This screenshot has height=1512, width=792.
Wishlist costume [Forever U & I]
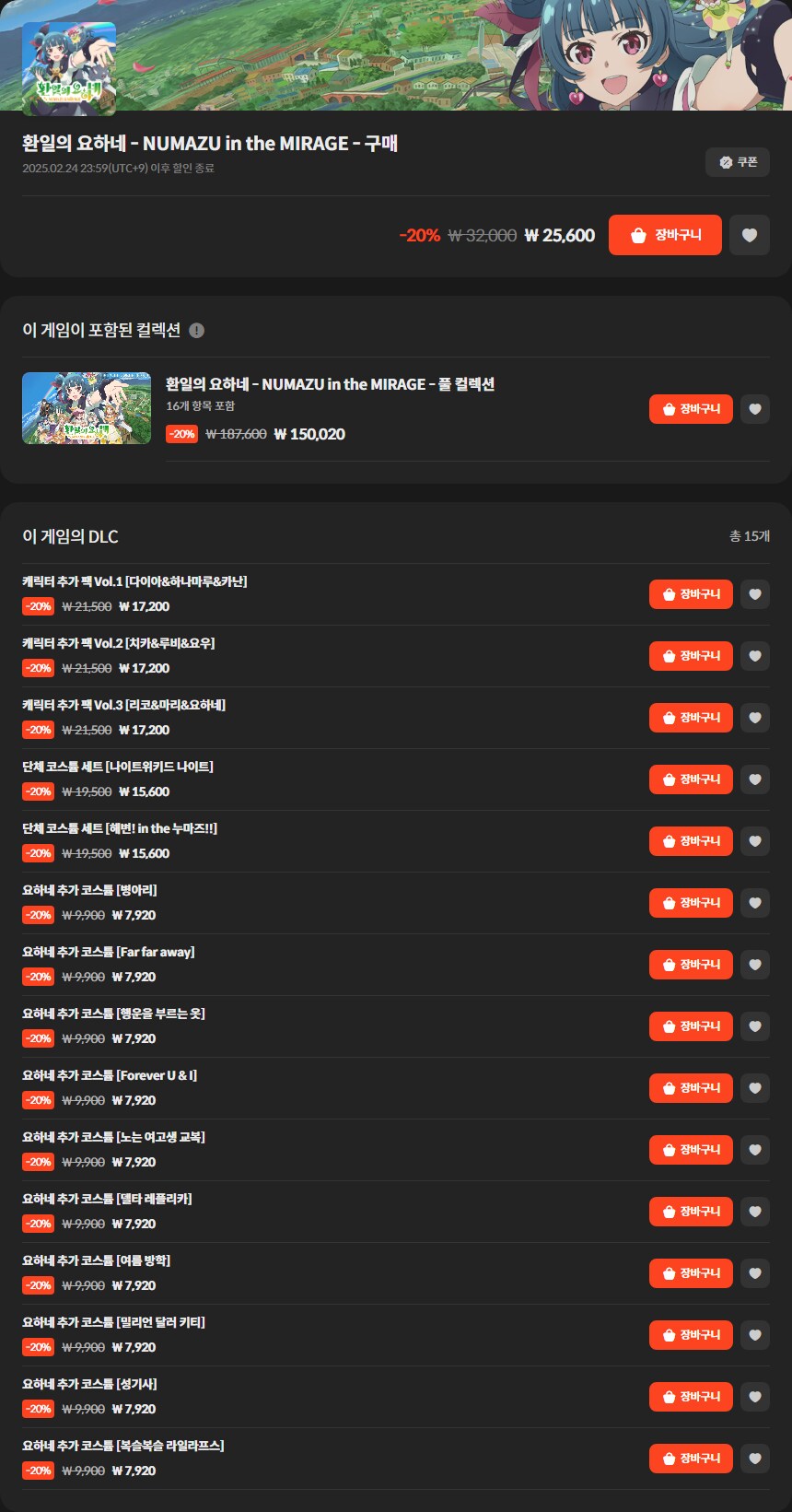coord(755,1088)
